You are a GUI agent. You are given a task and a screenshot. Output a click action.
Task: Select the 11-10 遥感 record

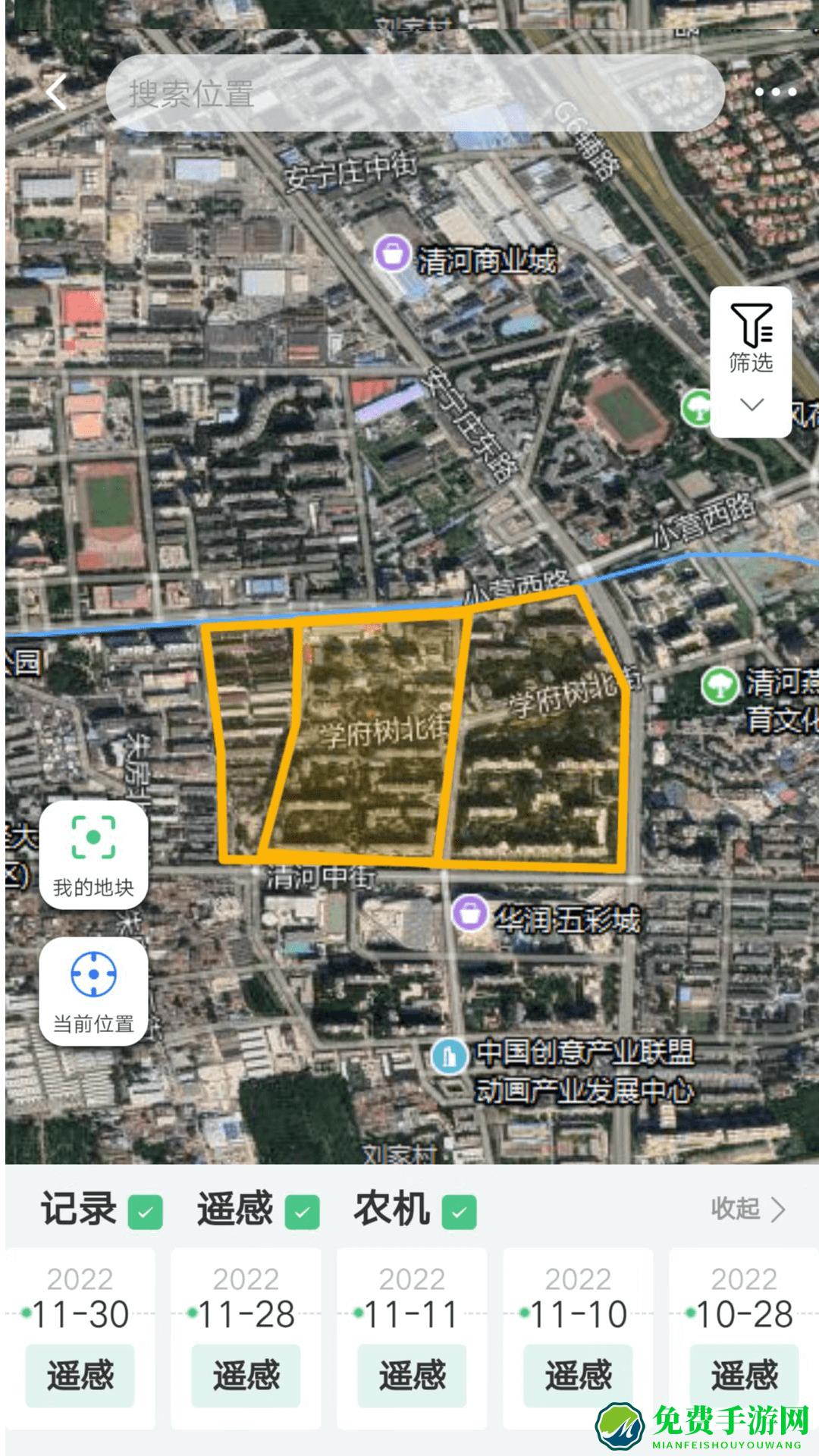coord(578,1375)
